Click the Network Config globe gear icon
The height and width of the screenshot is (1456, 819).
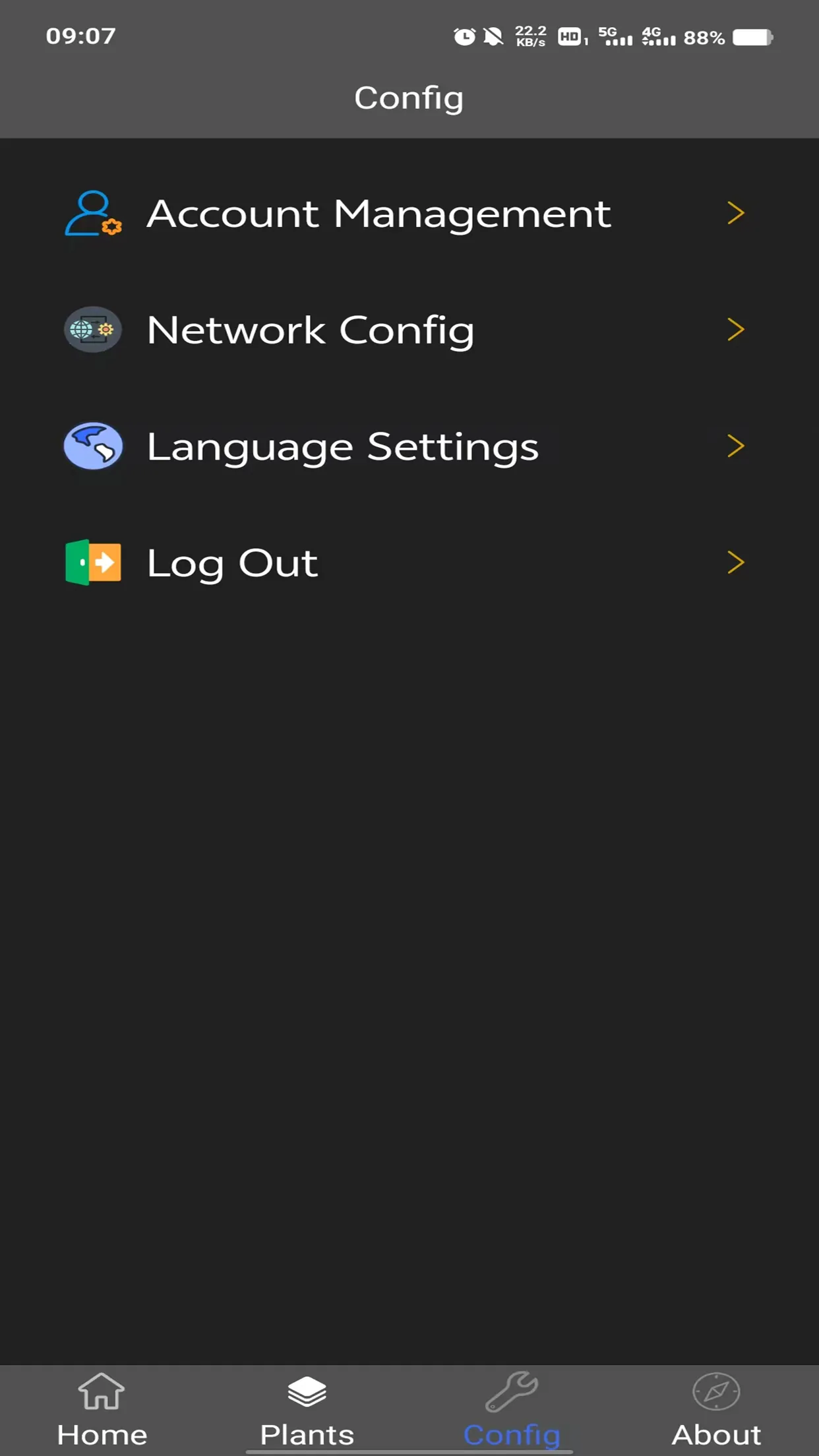tap(92, 330)
